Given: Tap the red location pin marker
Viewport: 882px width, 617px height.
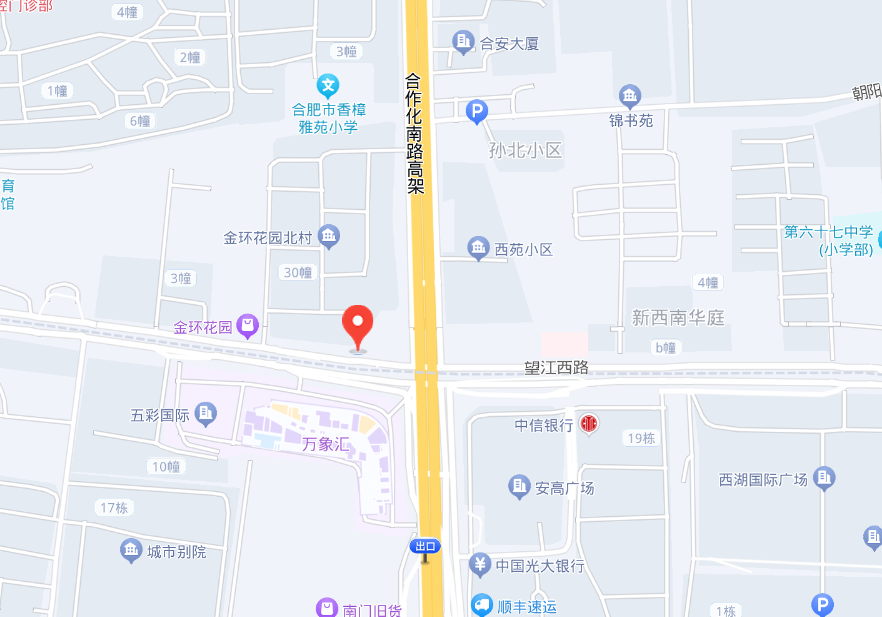Looking at the screenshot, I should point(358,324).
